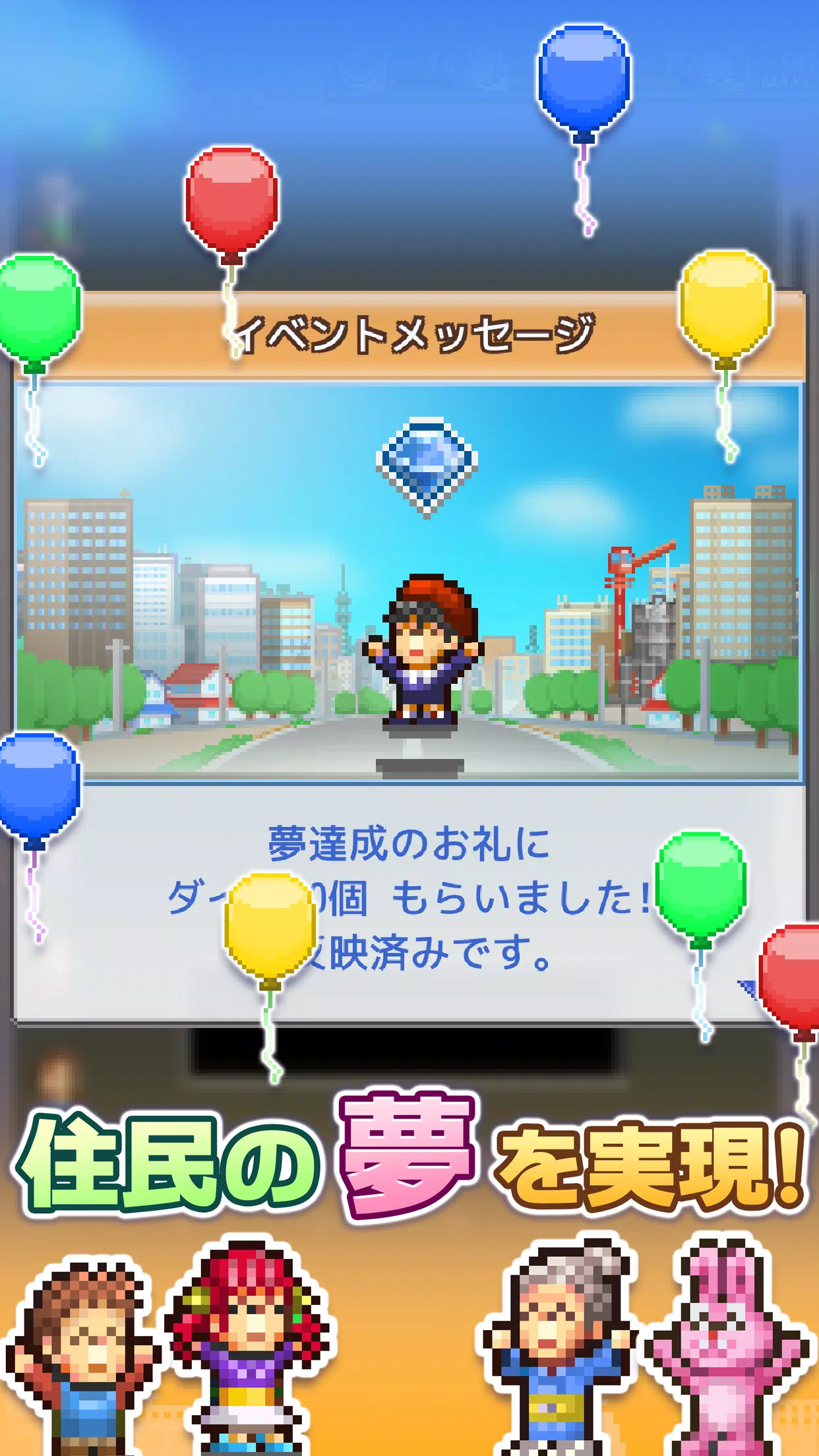Expand the blue balloon on the left edge

(36, 785)
